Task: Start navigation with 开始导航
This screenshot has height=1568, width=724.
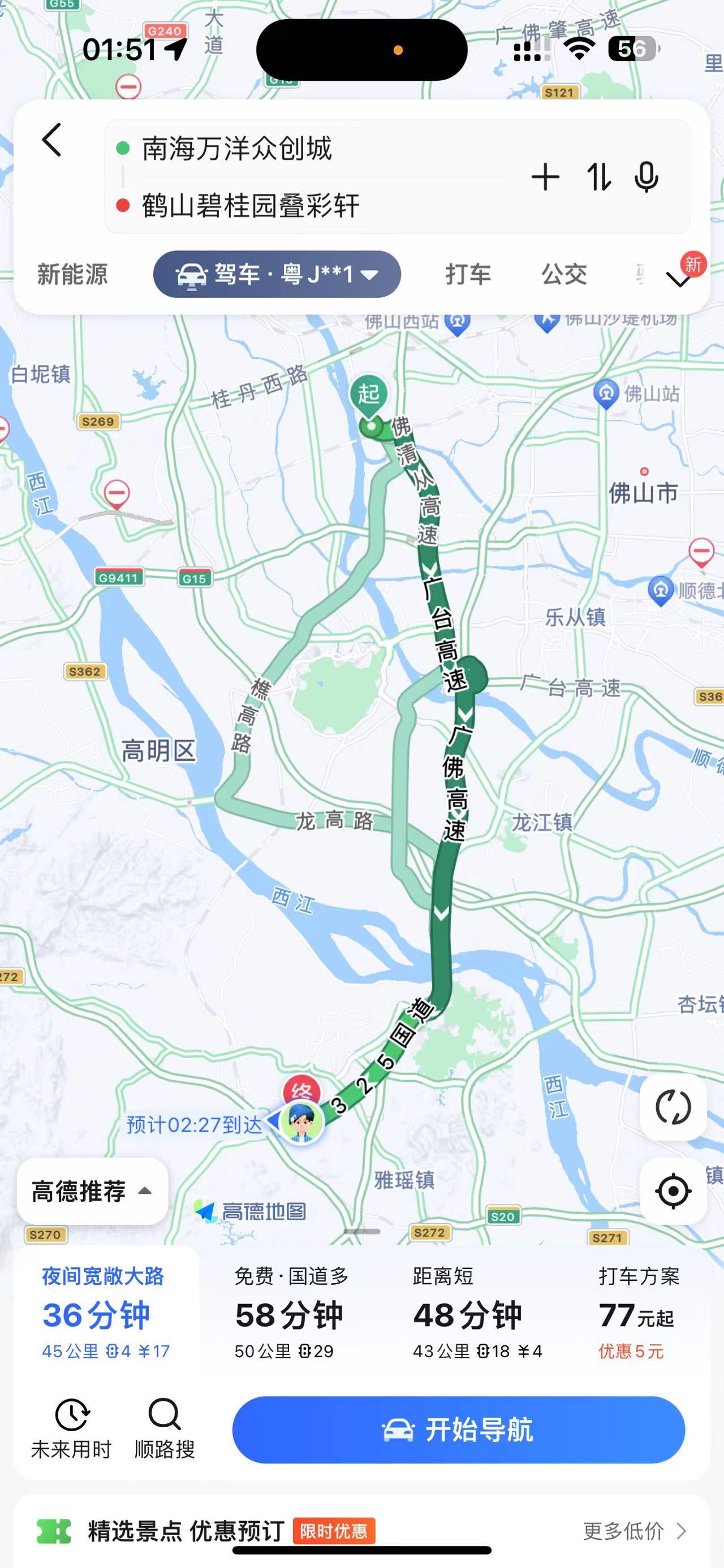Action: [459, 1430]
